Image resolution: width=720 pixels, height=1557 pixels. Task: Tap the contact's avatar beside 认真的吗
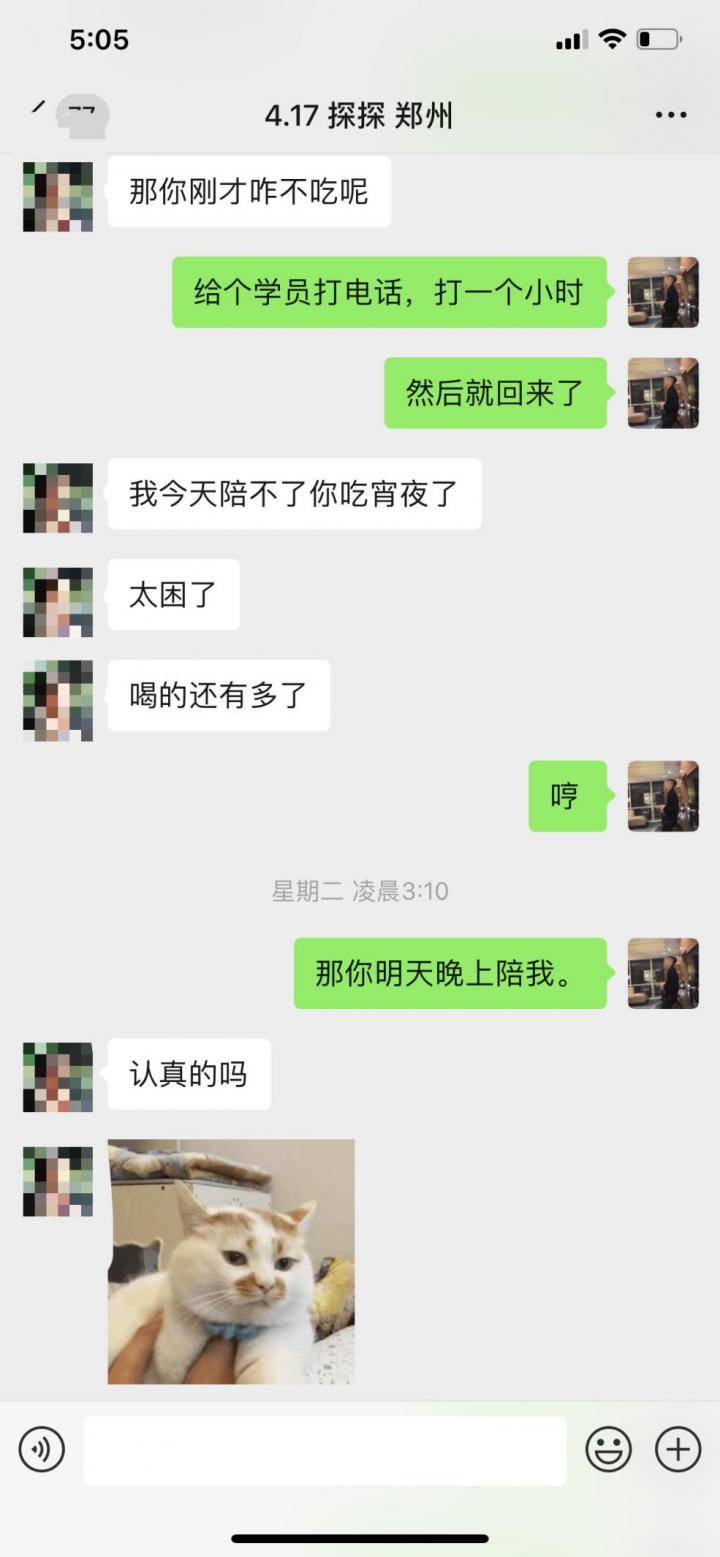(x=57, y=1077)
